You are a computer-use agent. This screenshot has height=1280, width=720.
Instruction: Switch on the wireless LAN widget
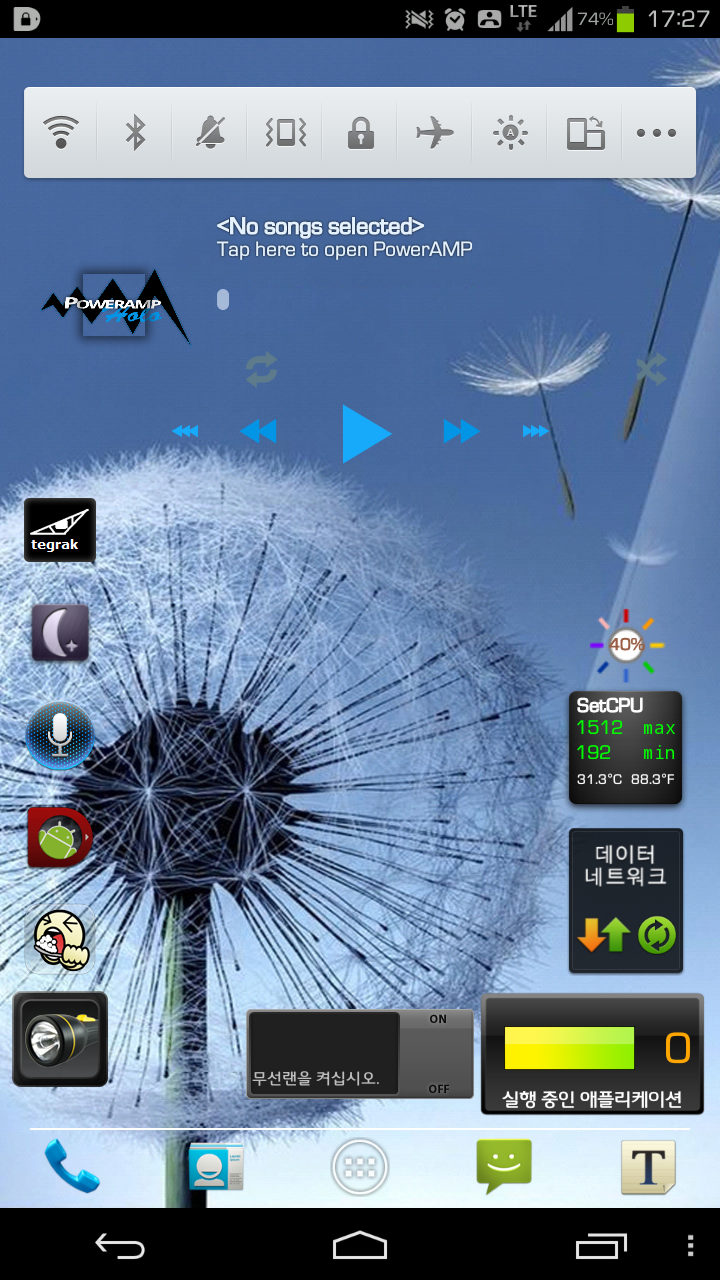[x=437, y=1053]
